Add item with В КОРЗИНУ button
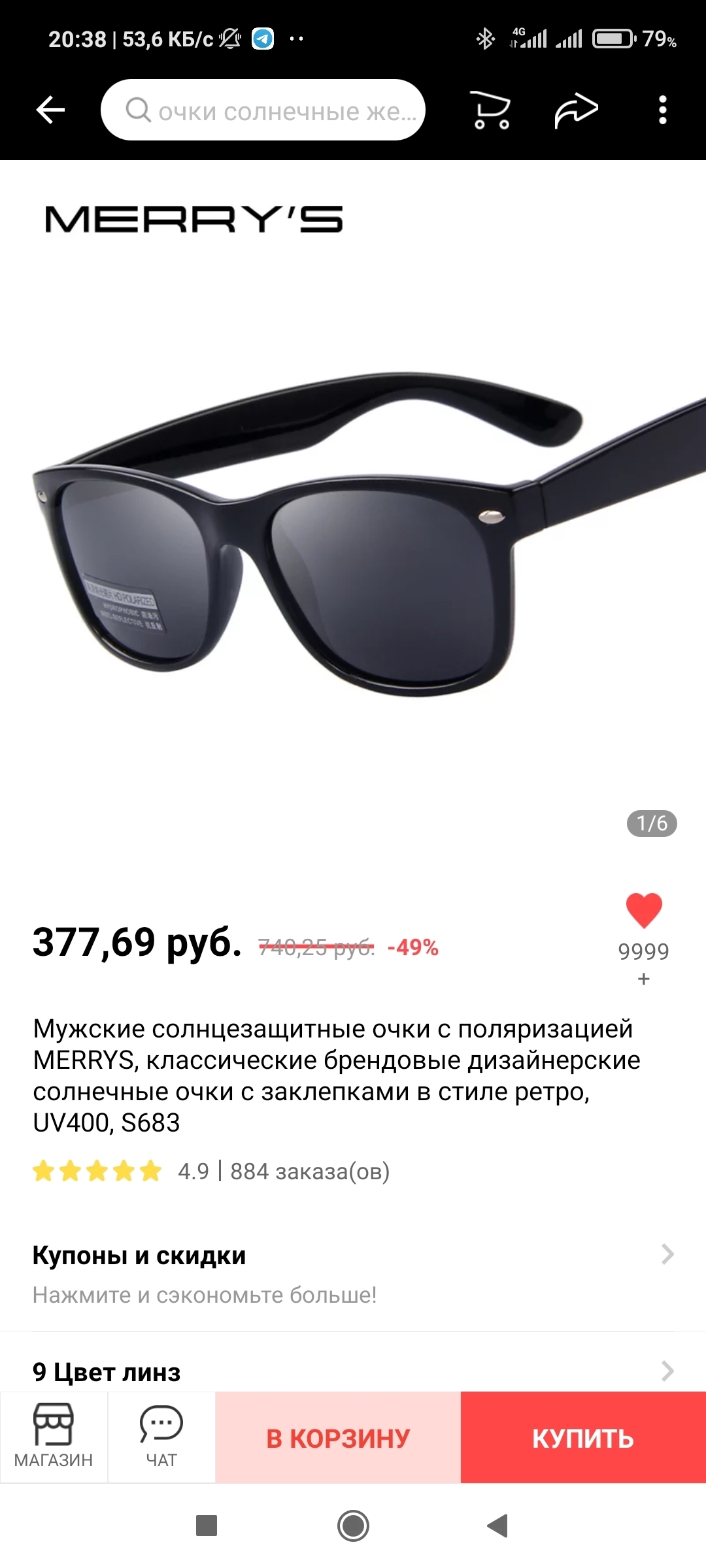 (x=338, y=1437)
